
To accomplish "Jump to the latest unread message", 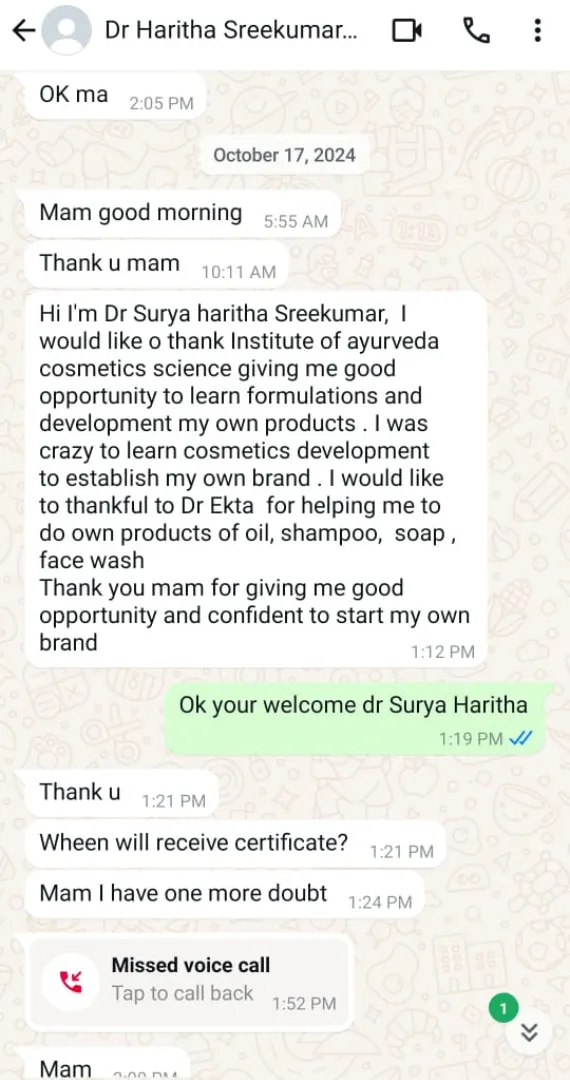I will [529, 1031].
